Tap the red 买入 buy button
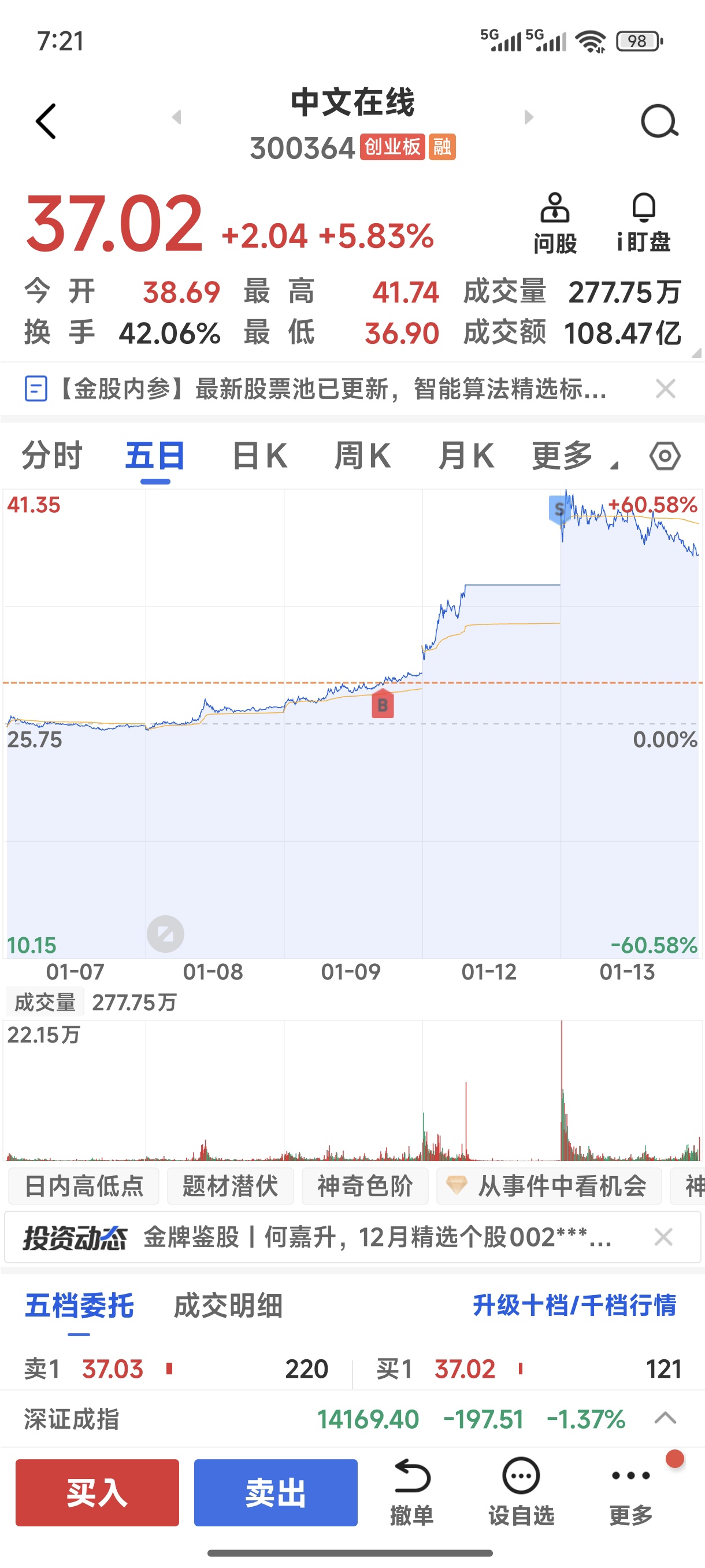The image size is (705, 1568). (x=97, y=1492)
